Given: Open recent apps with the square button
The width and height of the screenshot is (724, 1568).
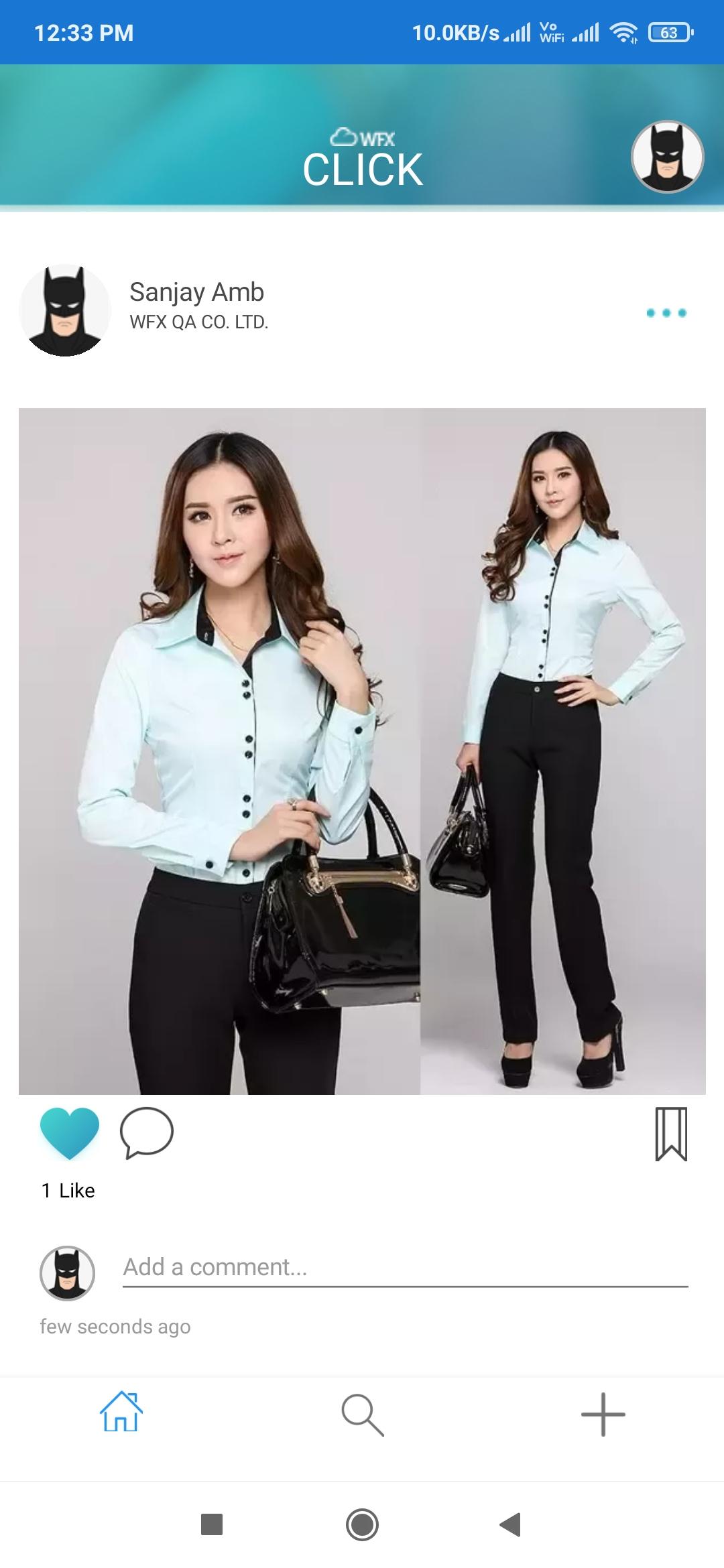Looking at the screenshot, I should (x=212, y=1524).
